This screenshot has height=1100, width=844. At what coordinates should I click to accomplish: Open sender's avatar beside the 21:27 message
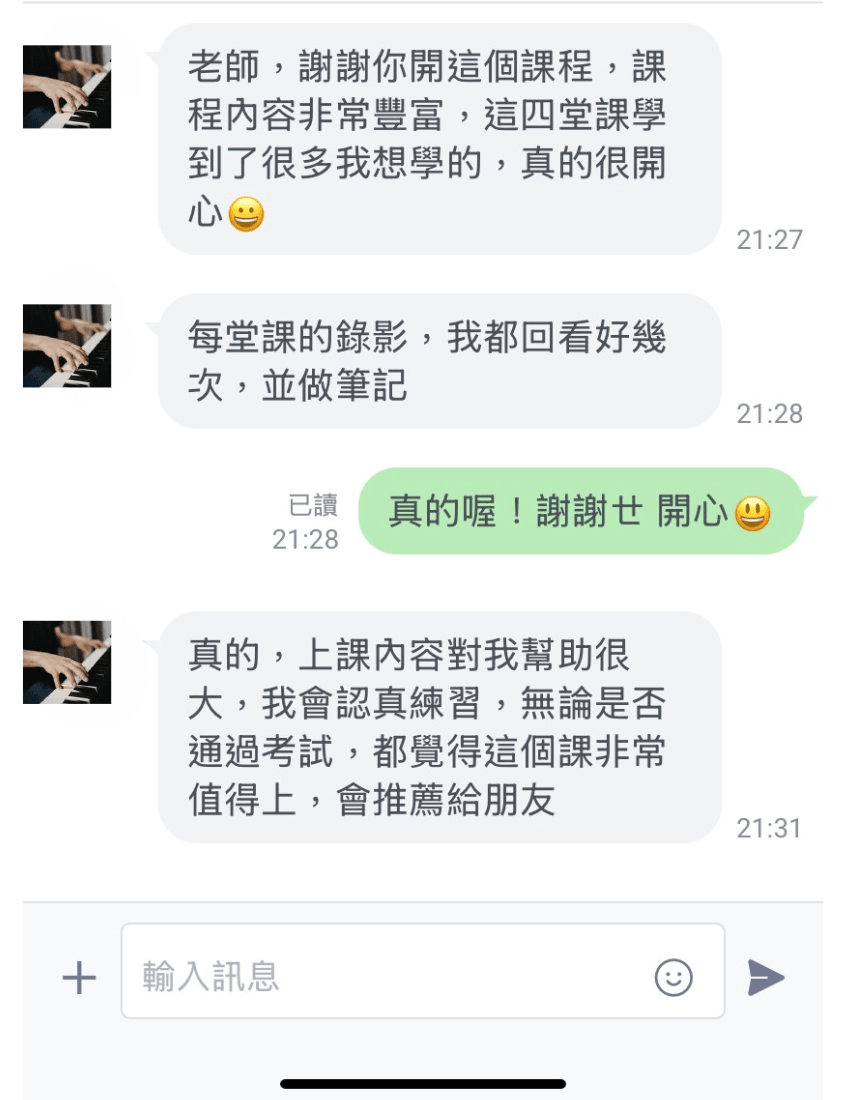67,87
